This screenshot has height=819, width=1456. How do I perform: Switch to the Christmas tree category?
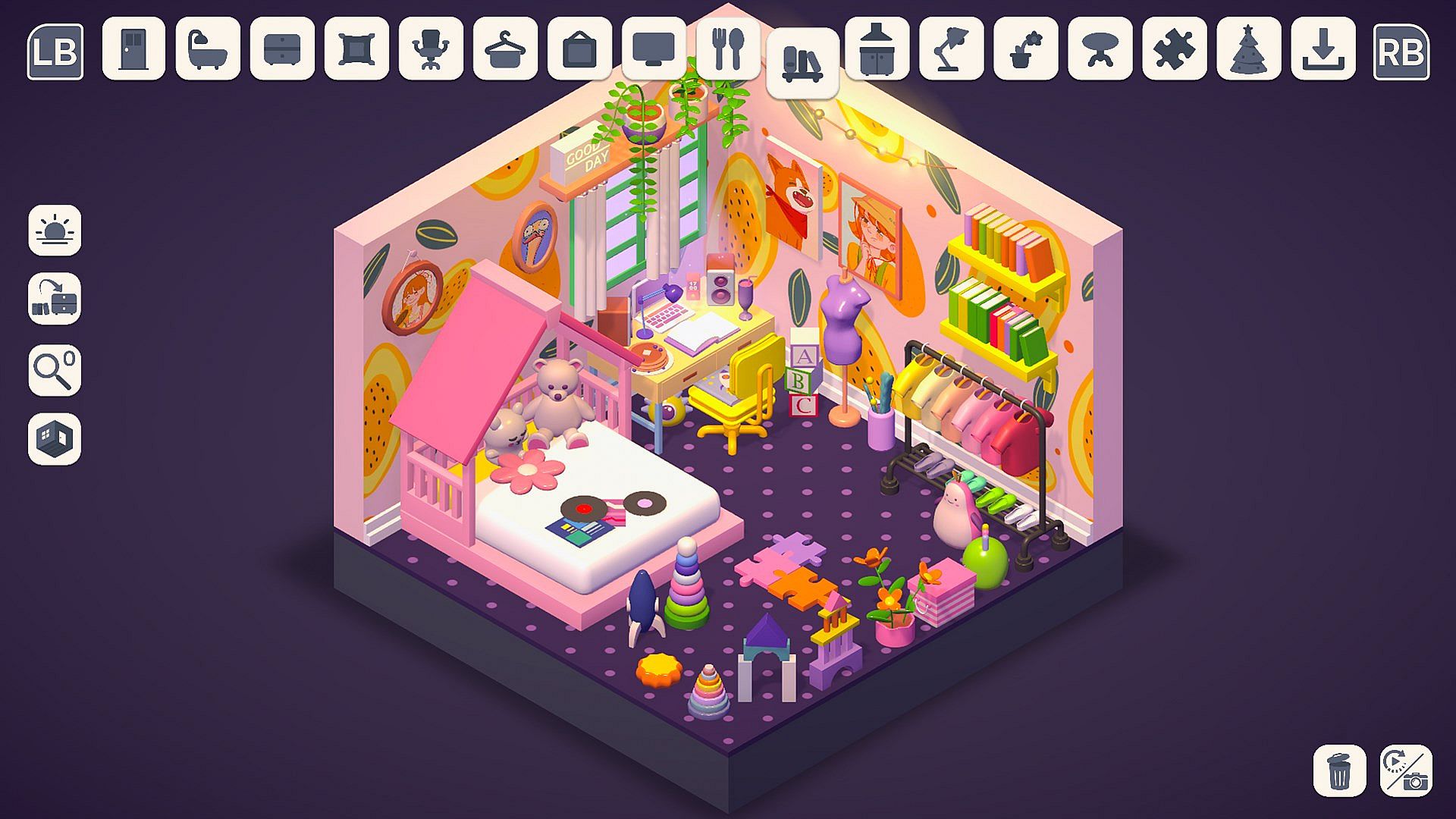click(x=1247, y=49)
